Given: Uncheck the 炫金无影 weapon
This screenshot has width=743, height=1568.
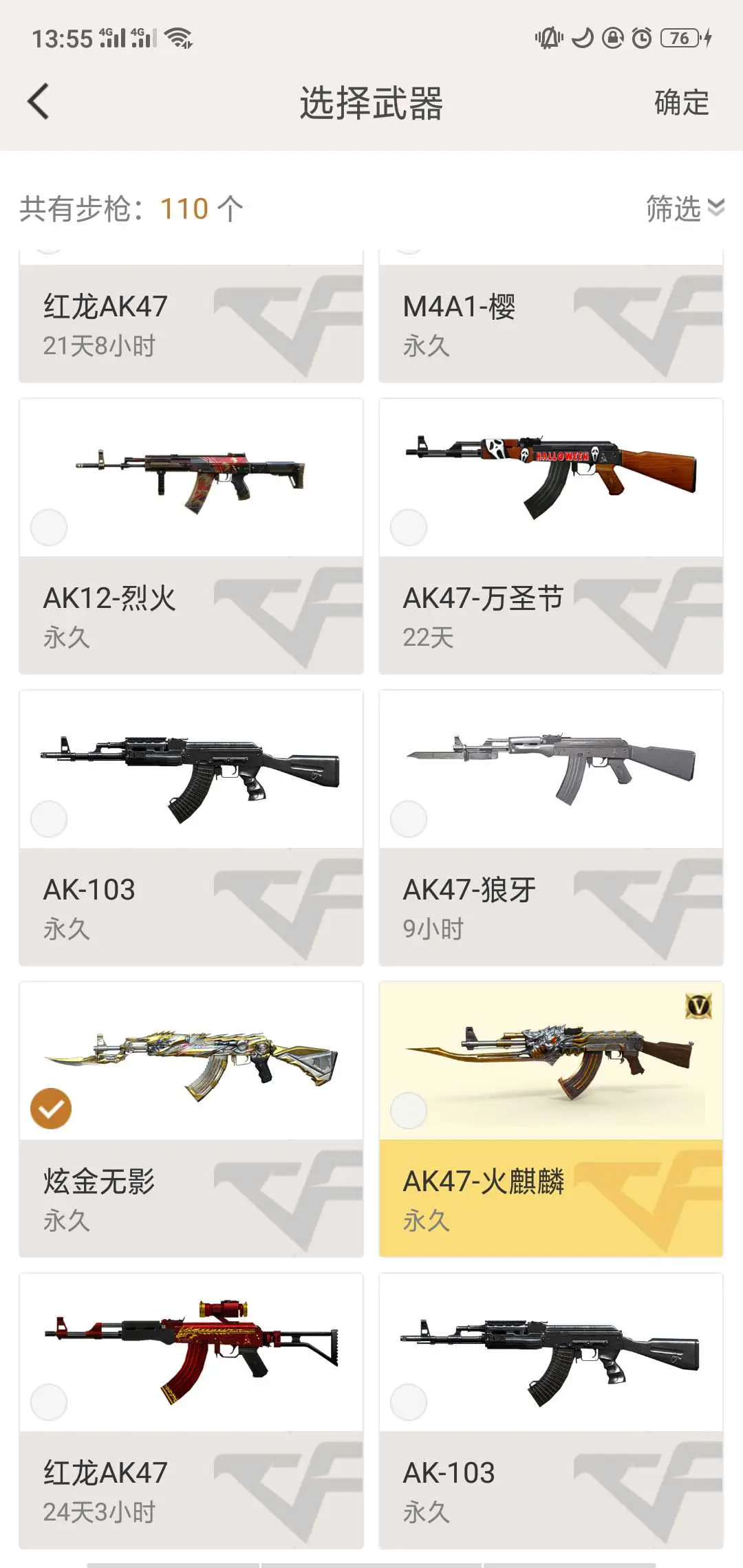Looking at the screenshot, I should (51, 1109).
